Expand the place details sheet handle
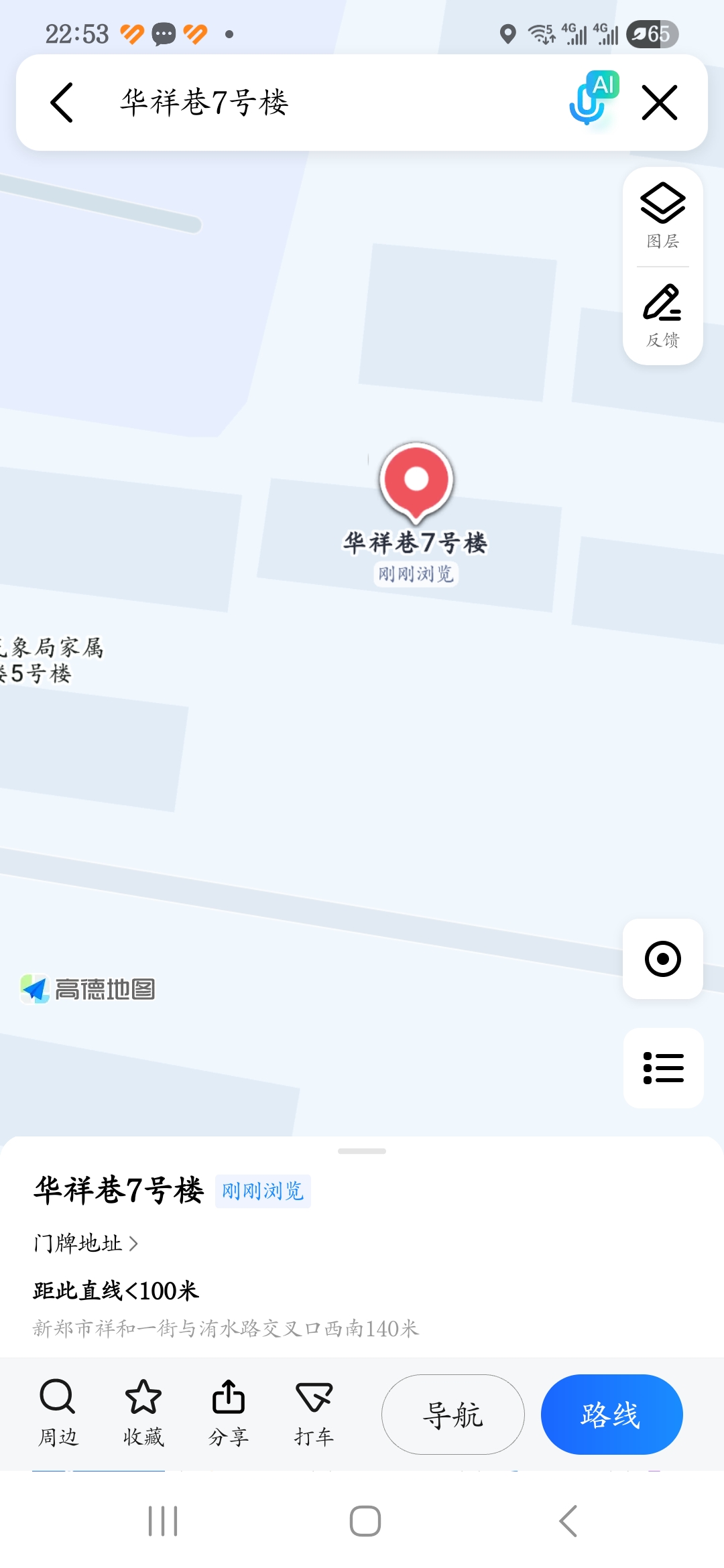Image resolution: width=724 pixels, height=1568 pixels. click(362, 1151)
